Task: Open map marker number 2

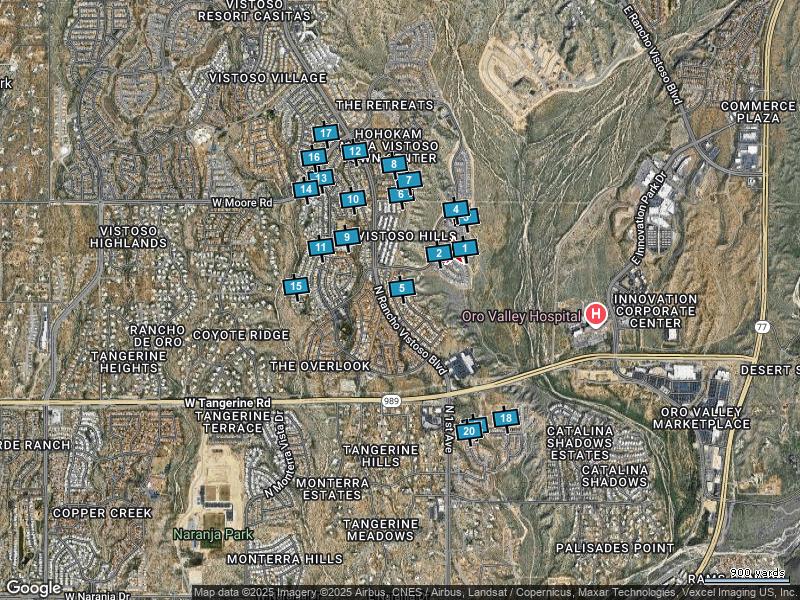Action: click(439, 253)
